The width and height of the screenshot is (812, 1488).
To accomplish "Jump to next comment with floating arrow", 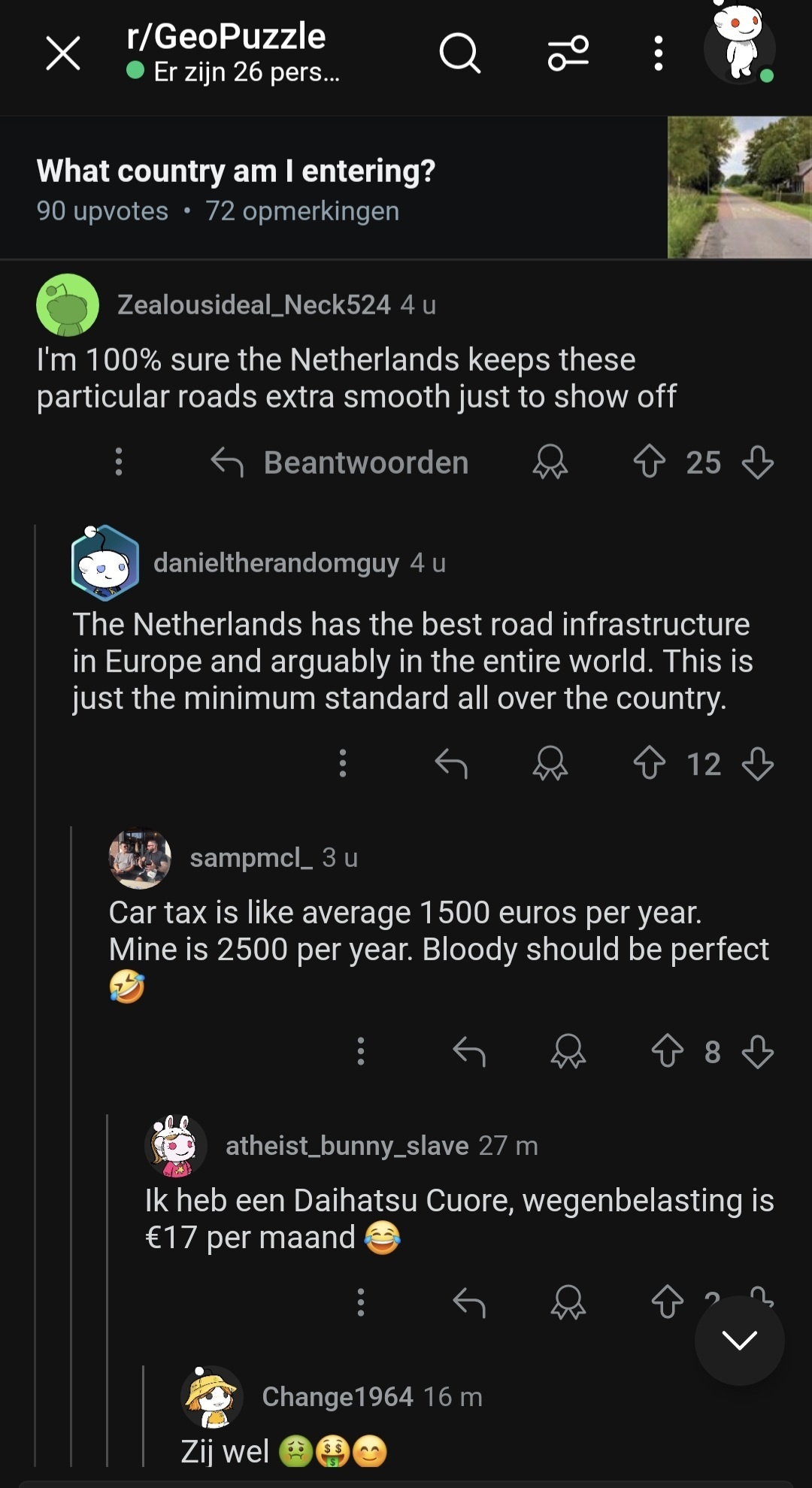I will 739,1340.
